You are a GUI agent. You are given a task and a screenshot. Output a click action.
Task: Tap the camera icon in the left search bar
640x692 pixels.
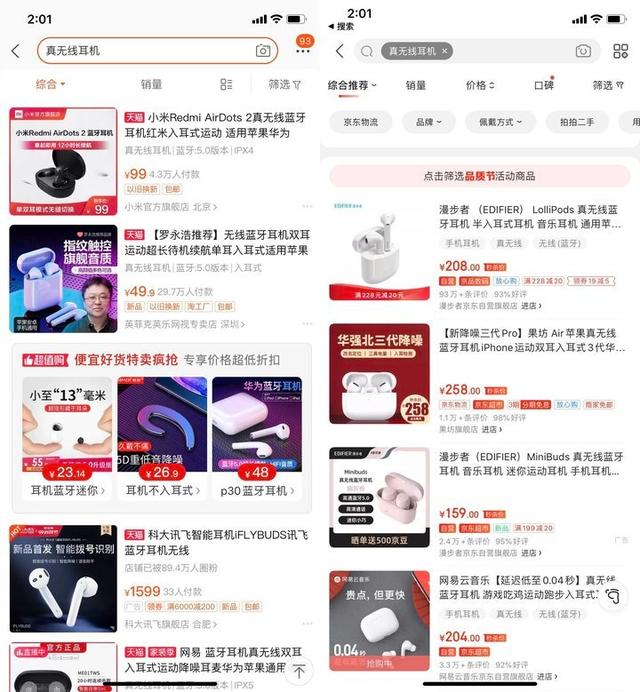[263, 51]
